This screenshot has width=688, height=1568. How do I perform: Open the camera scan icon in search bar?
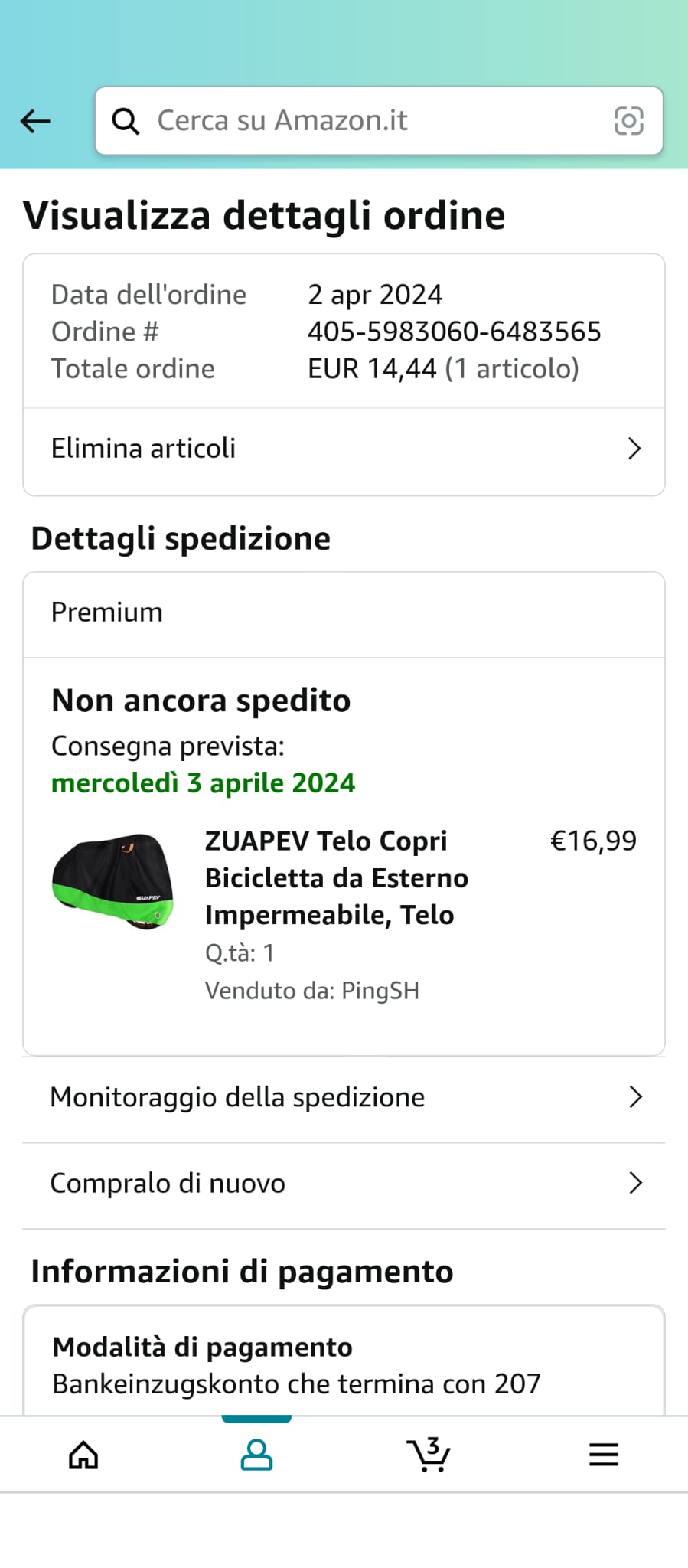[628, 121]
